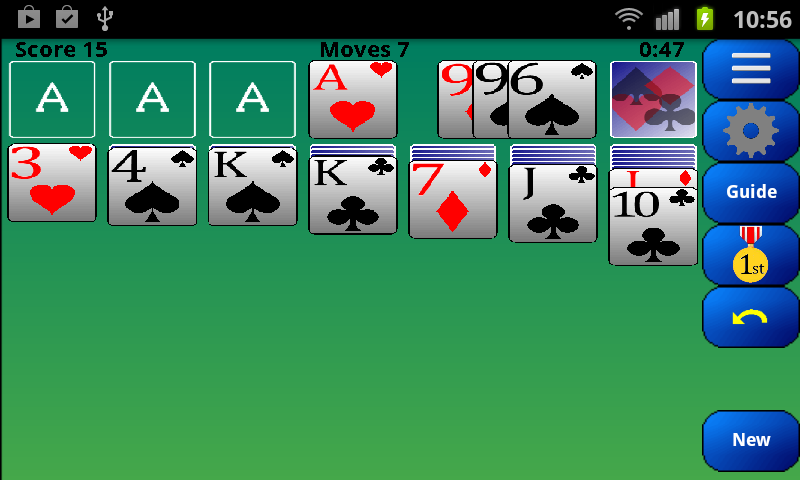Image resolution: width=800 pixels, height=480 pixels.
Task: Tap the King of spades card
Action: coord(252,186)
